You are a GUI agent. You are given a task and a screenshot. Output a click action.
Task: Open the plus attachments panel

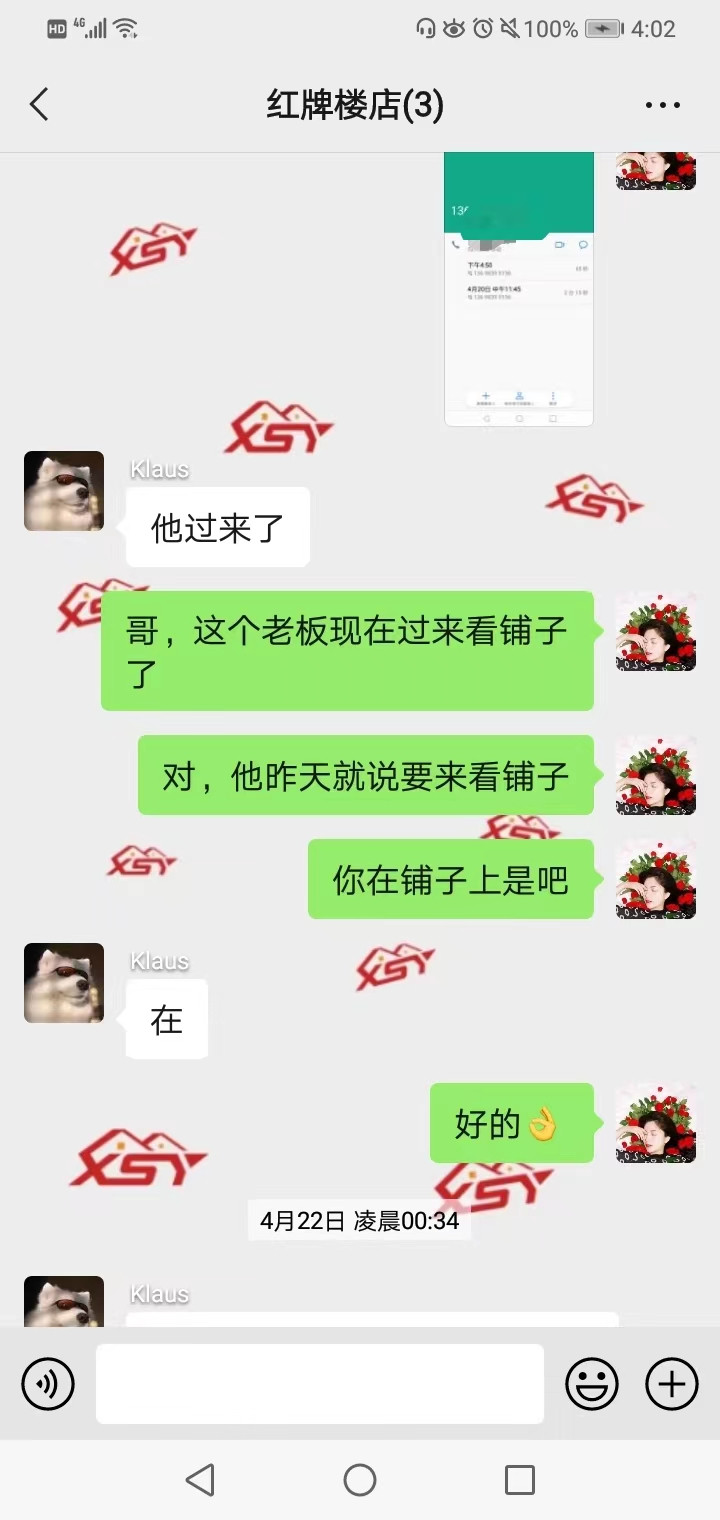pos(672,1384)
